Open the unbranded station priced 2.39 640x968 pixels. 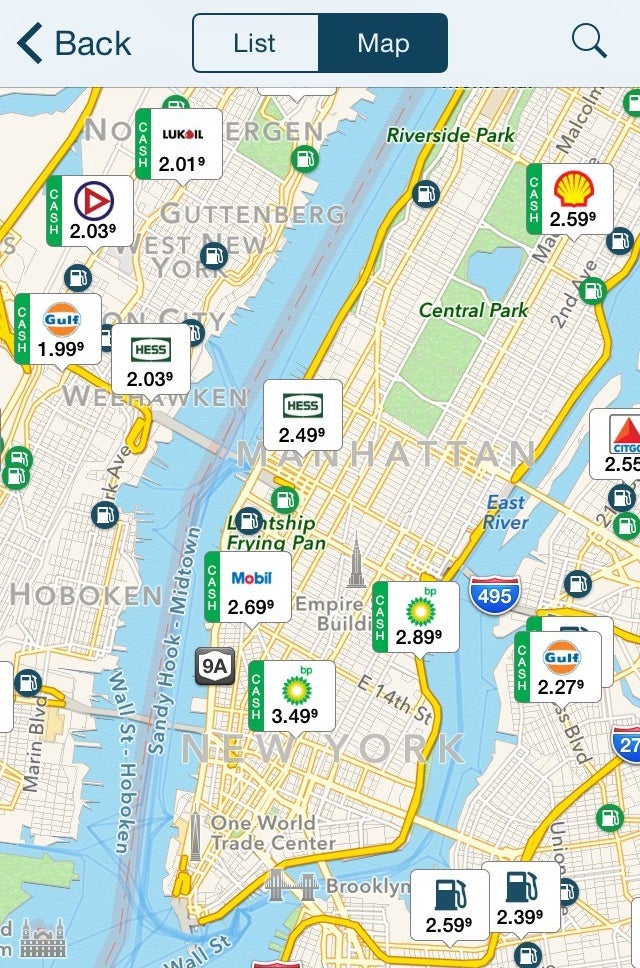click(x=520, y=897)
